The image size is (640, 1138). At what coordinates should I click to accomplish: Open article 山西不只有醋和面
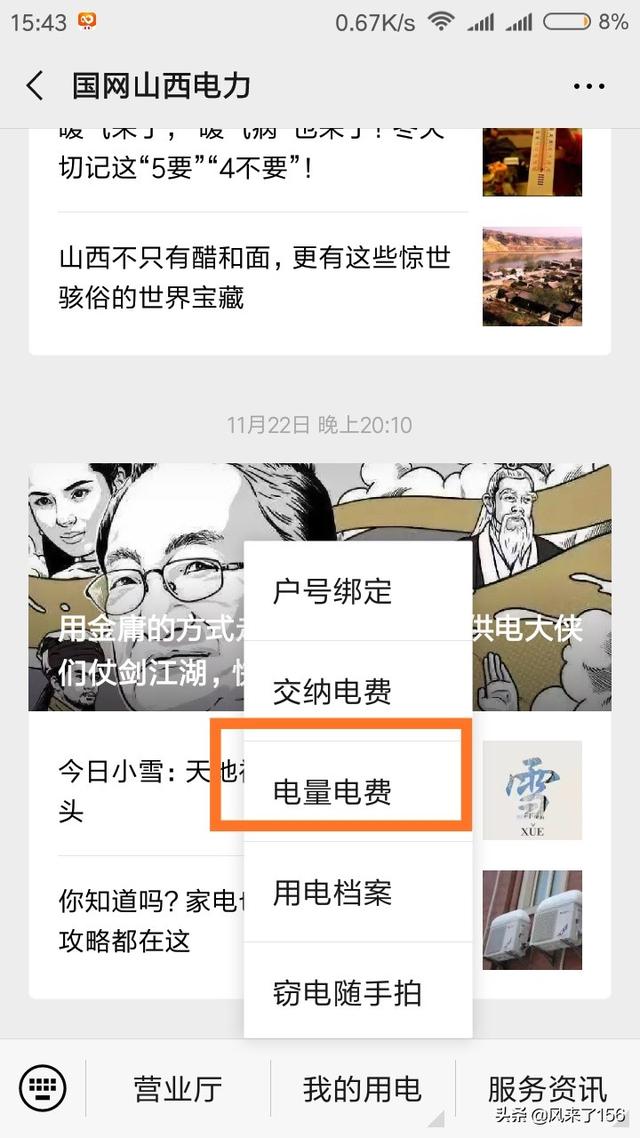click(255, 277)
